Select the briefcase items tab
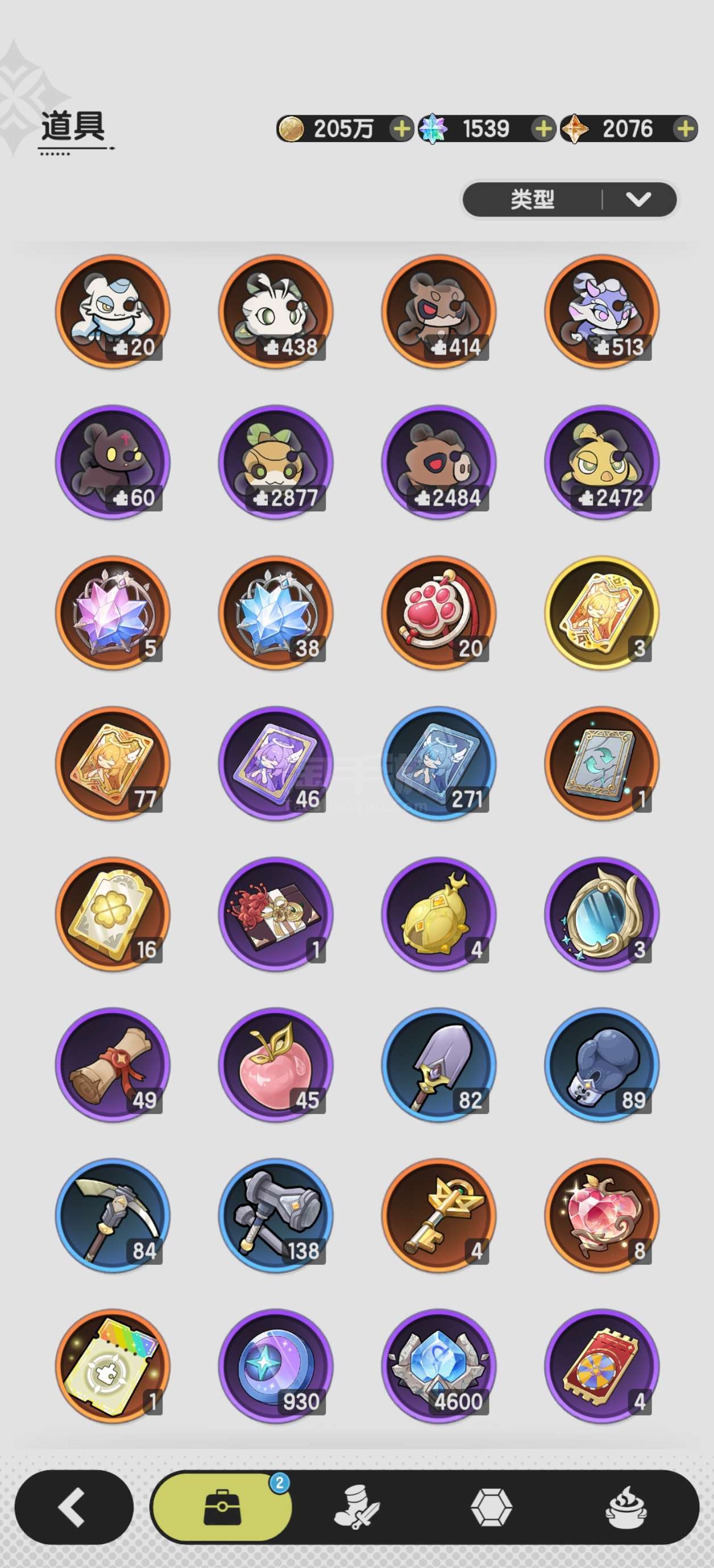 pyautogui.click(x=222, y=1508)
